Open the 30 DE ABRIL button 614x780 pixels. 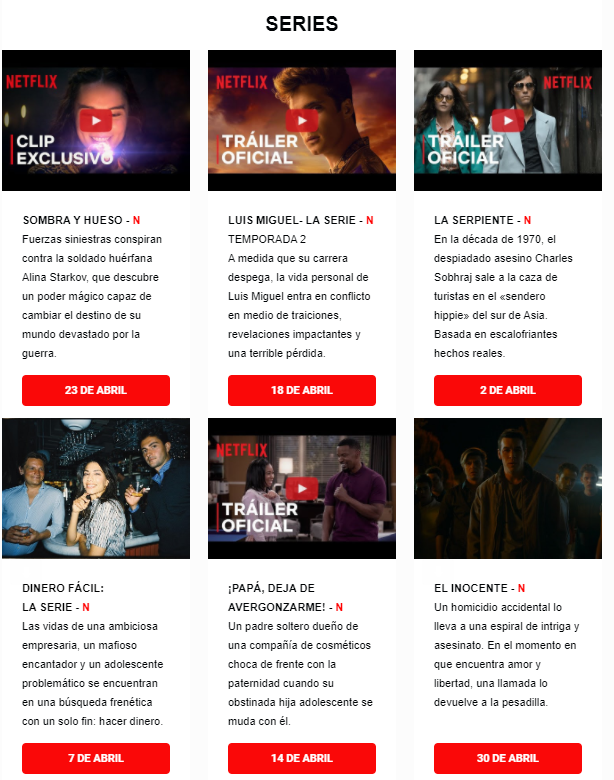point(508,758)
